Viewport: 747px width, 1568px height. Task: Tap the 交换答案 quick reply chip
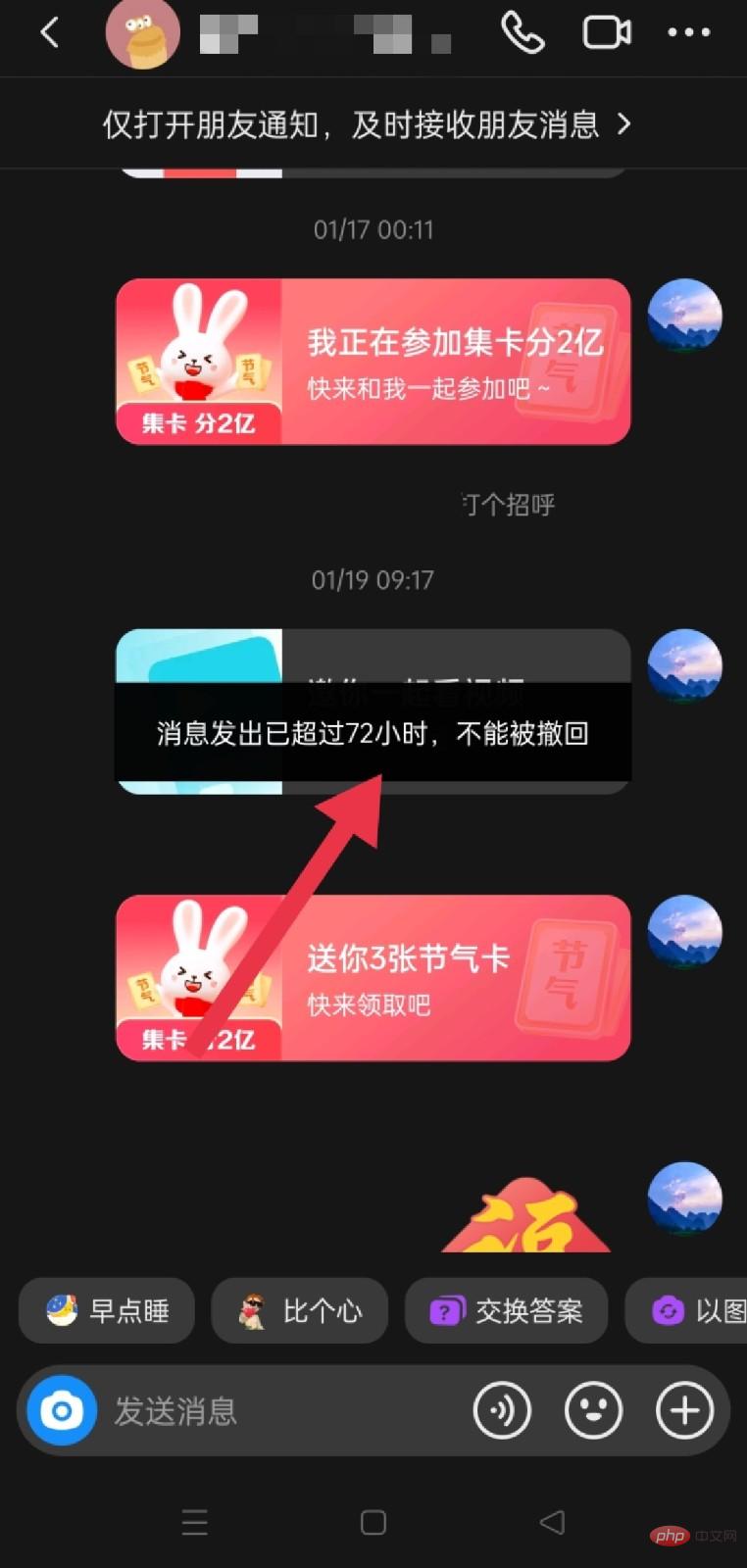(x=506, y=1310)
